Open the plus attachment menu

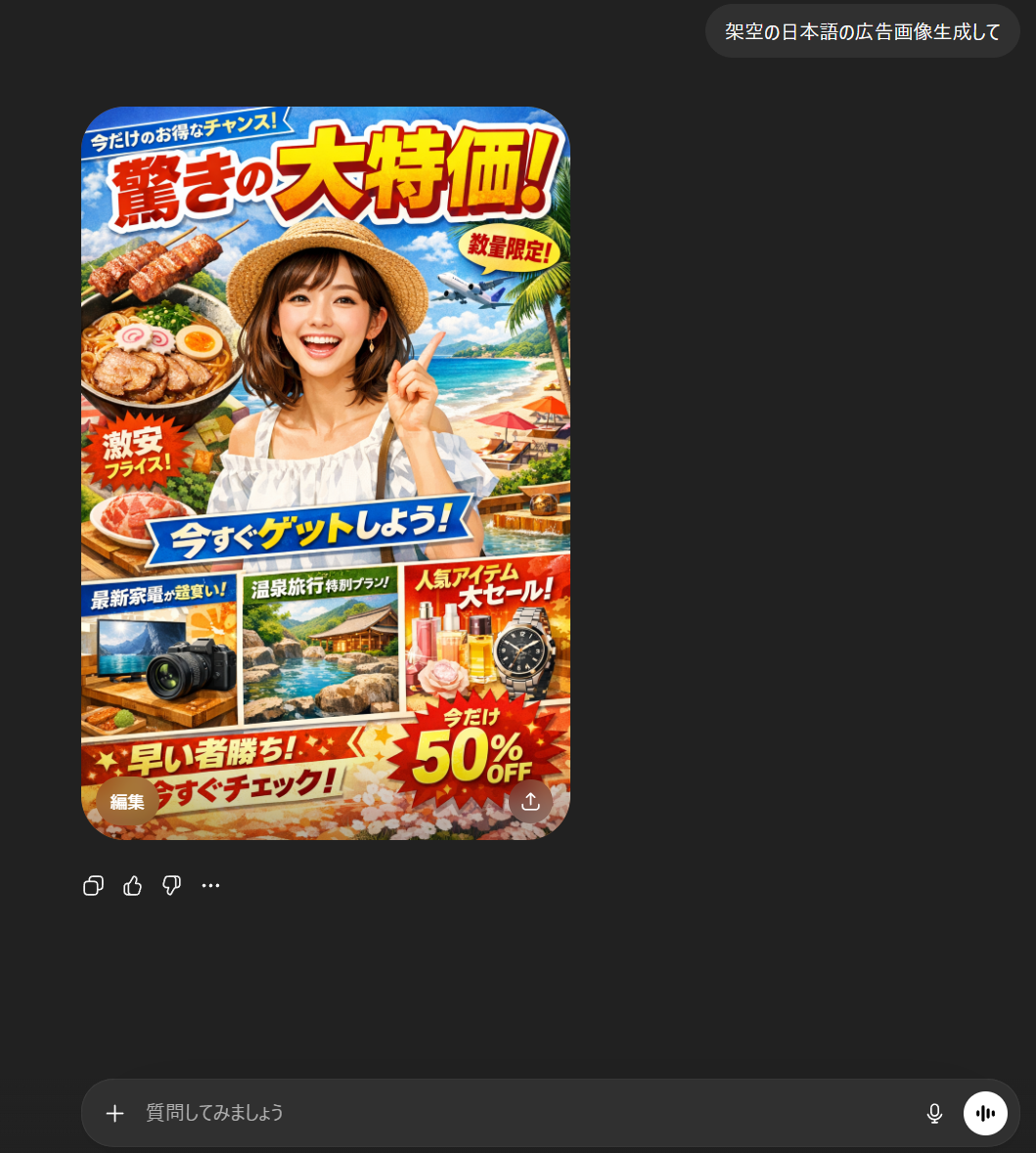pos(114,1113)
